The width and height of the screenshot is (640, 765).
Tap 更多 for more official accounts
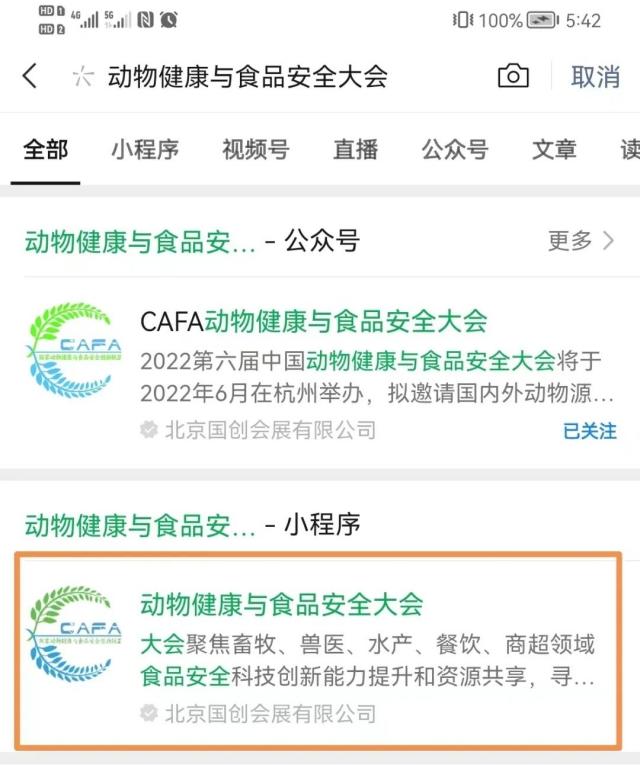[x=581, y=241]
